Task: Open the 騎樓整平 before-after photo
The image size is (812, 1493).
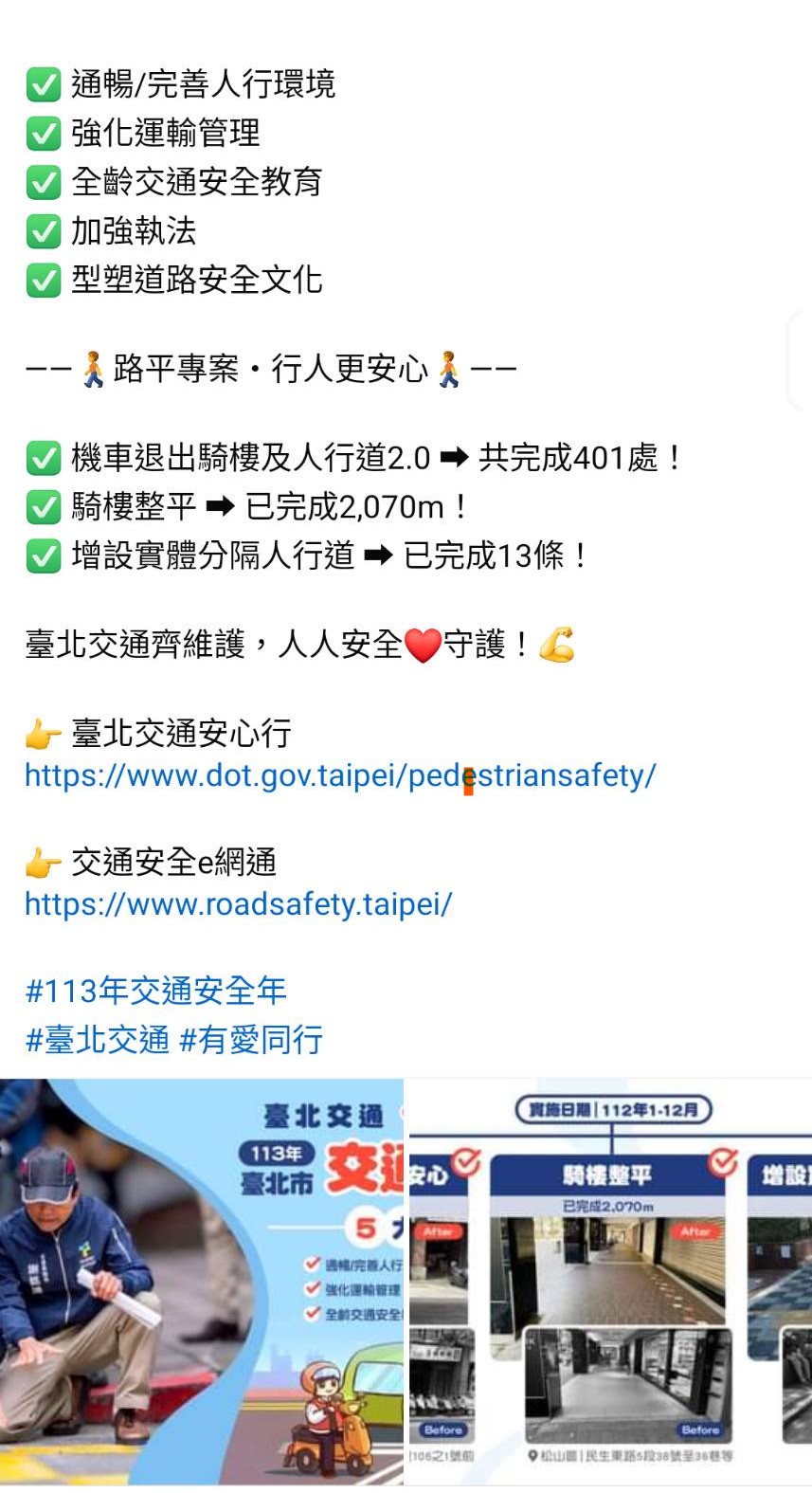Action: [610, 1282]
